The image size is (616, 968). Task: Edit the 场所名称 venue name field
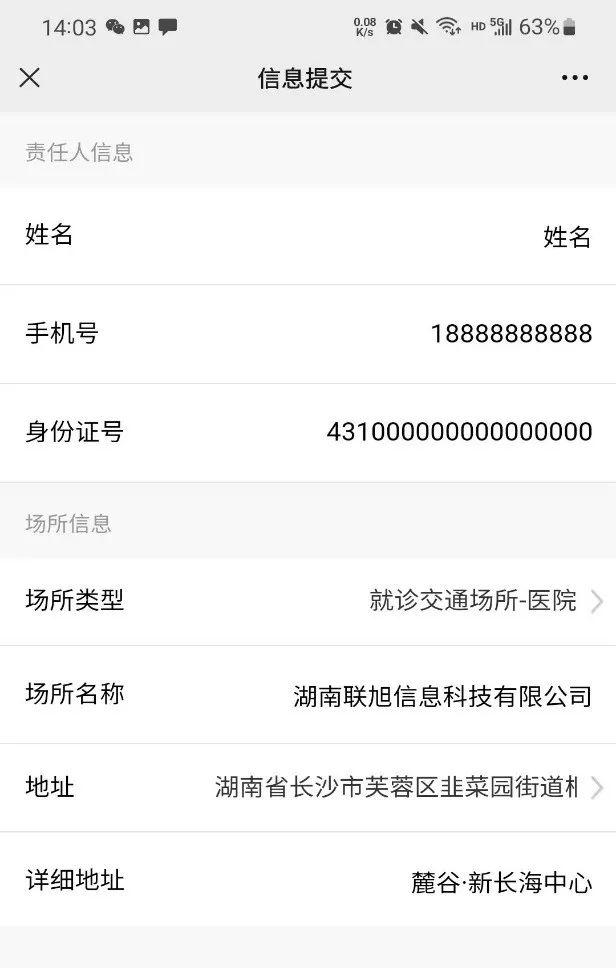point(442,696)
